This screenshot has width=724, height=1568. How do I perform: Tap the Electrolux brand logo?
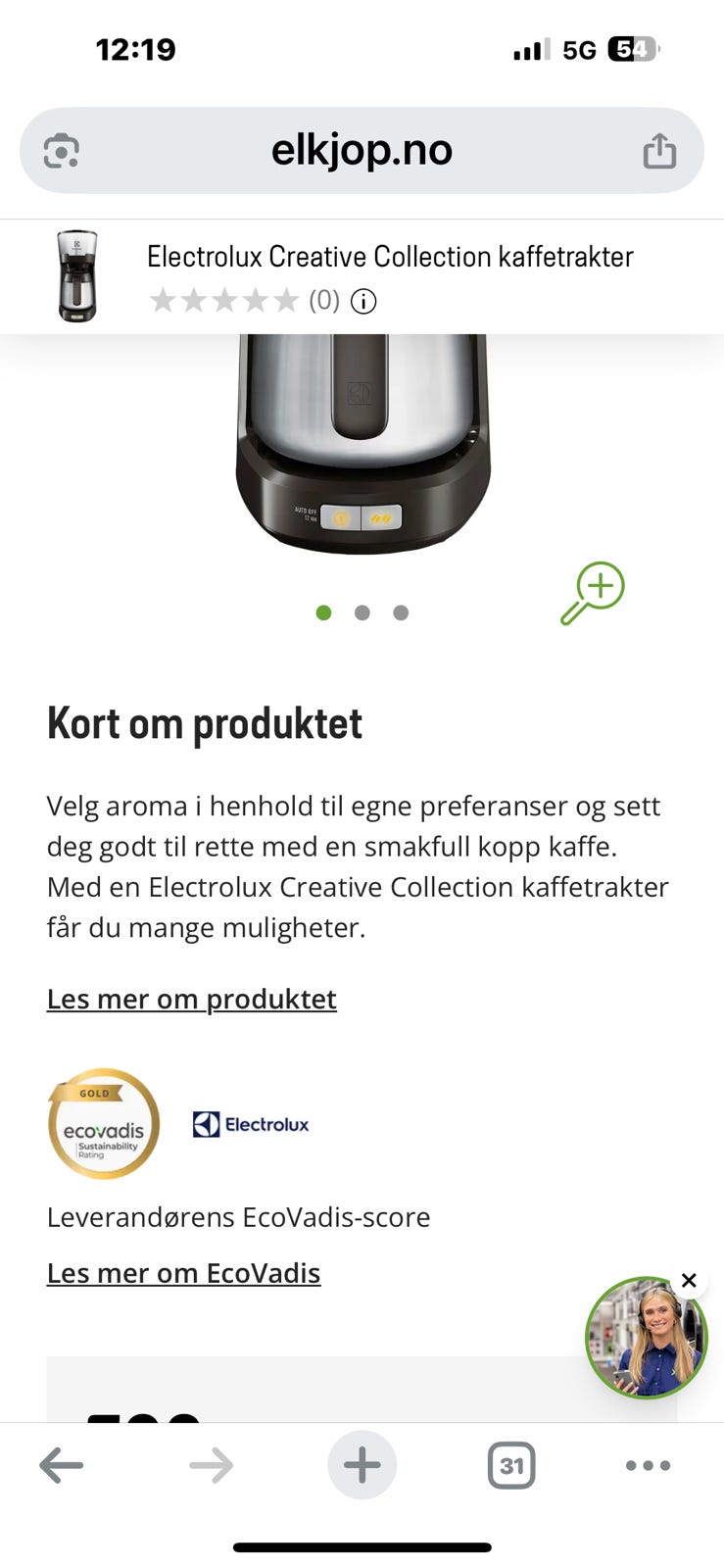click(x=250, y=1124)
